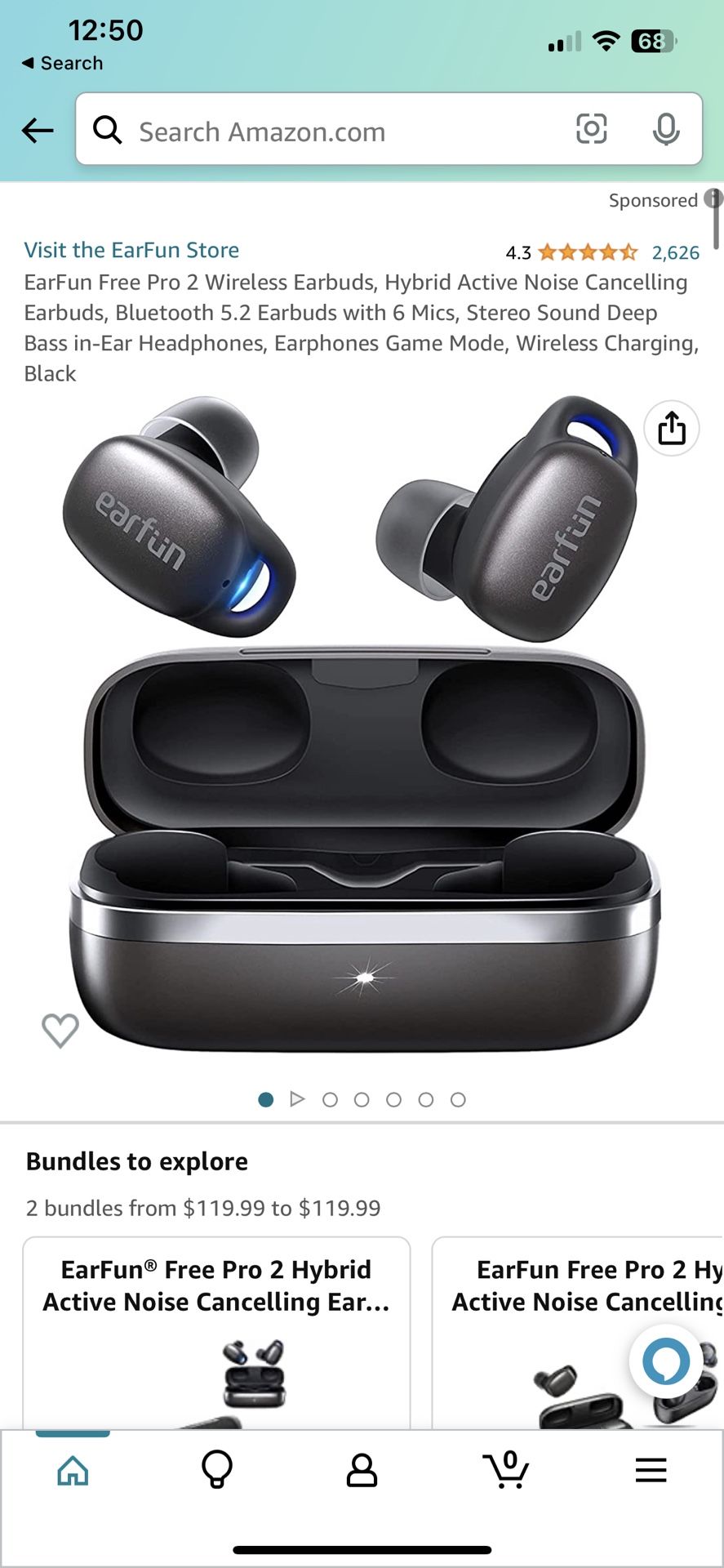Tap the lightbulb icon in the bottom bar

click(216, 1468)
